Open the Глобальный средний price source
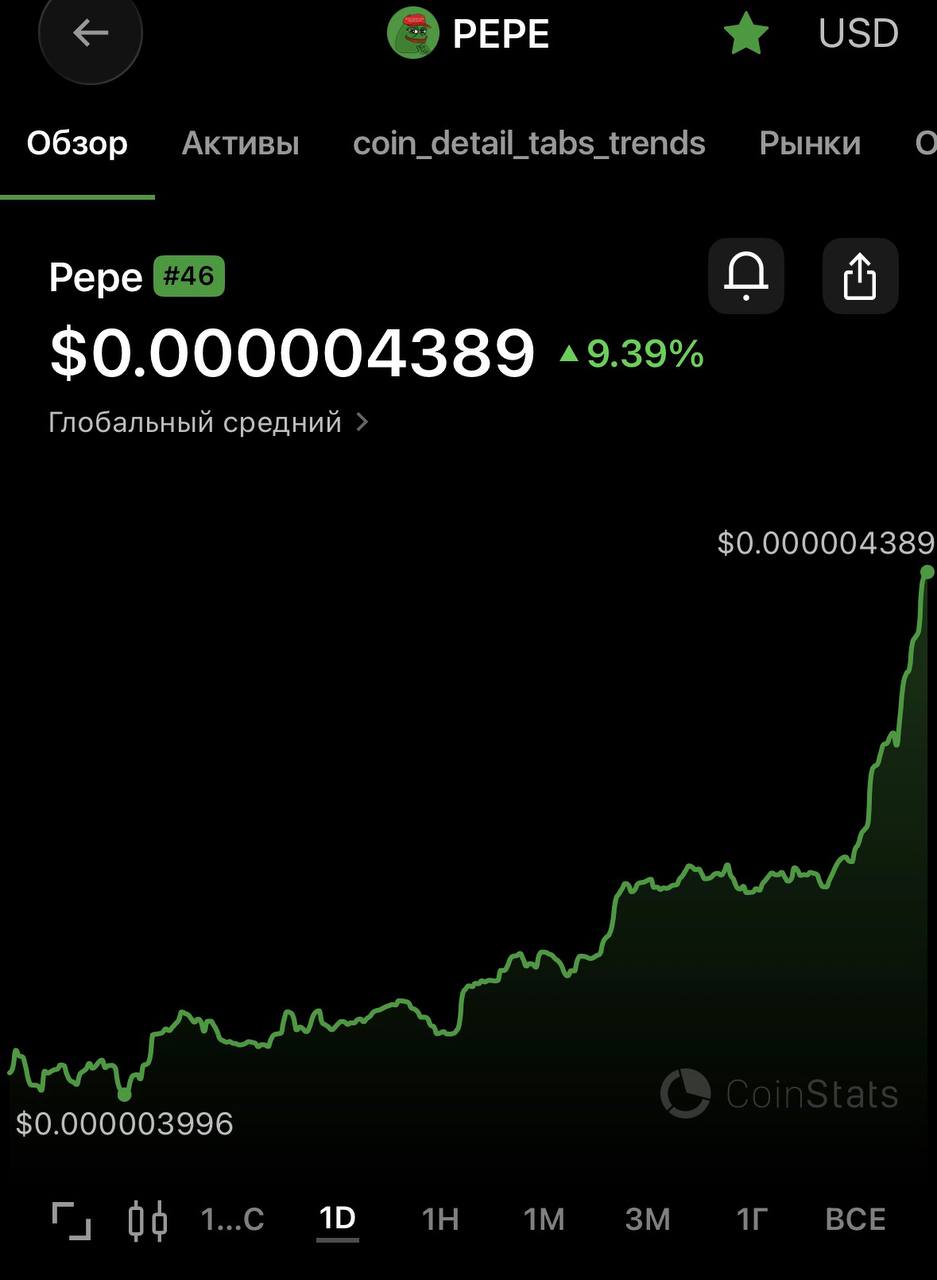The width and height of the screenshot is (937, 1280). [x=208, y=422]
